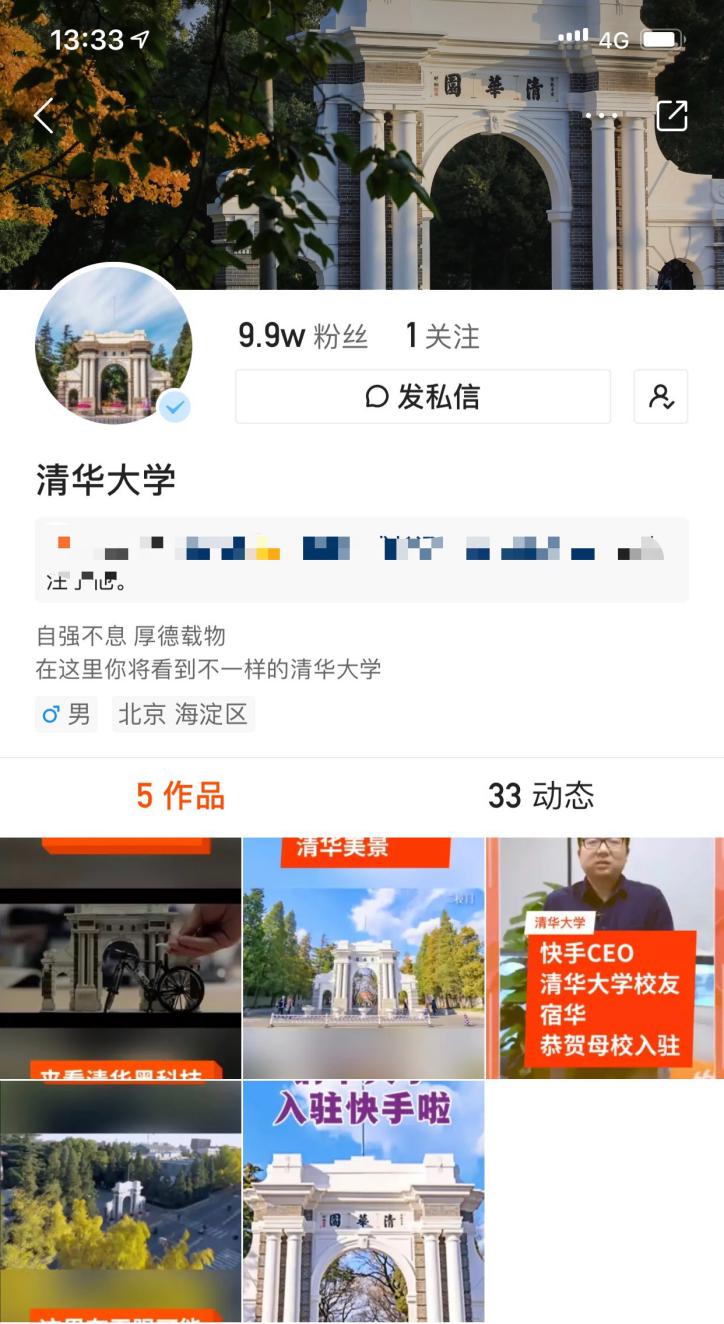Open the 1 关注 following list
Screen dimensions: 724x1324
tap(441, 337)
